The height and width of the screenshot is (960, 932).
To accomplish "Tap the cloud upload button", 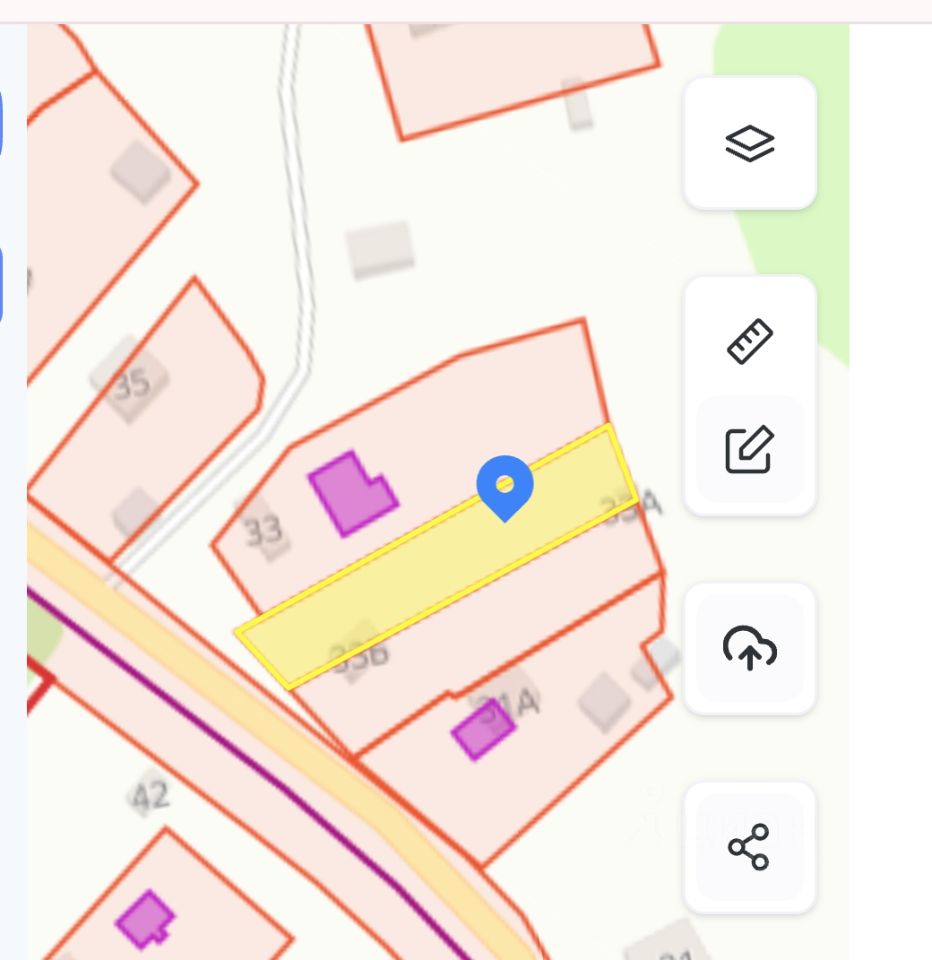I will point(749,649).
